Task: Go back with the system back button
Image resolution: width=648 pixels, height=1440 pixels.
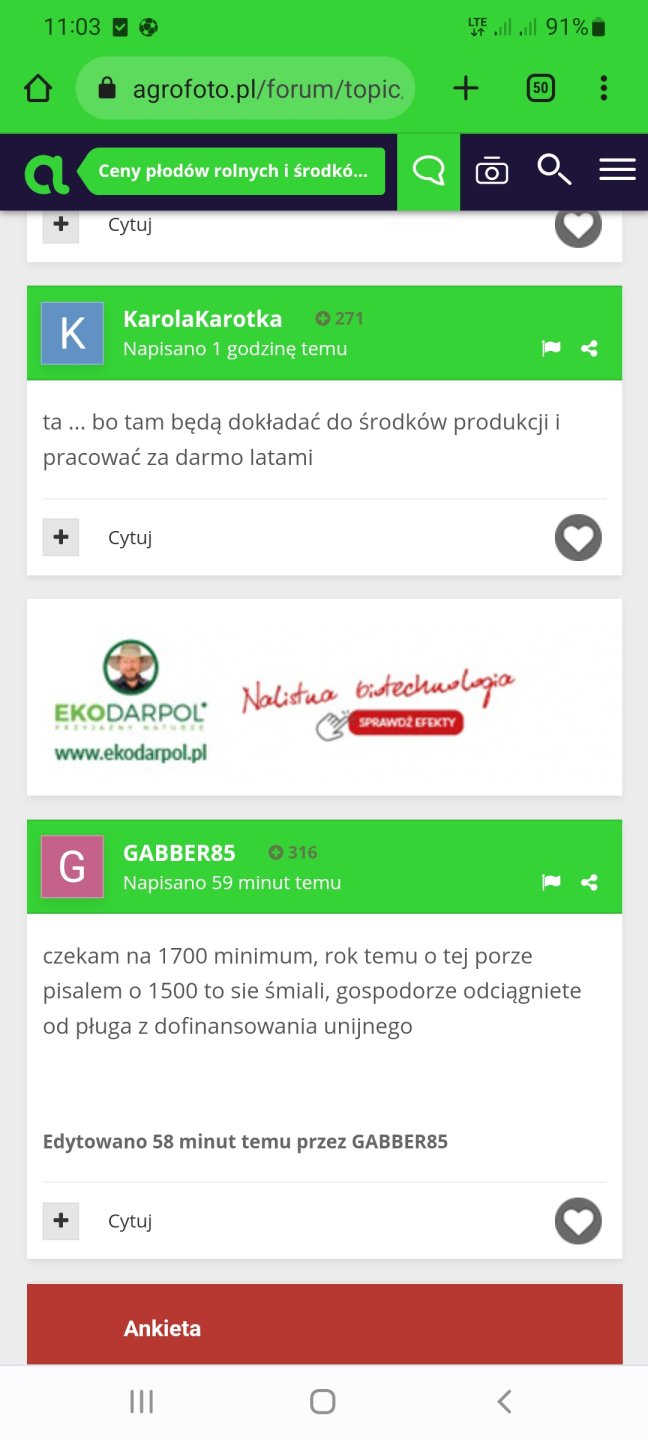Action: pos(504,1402)
